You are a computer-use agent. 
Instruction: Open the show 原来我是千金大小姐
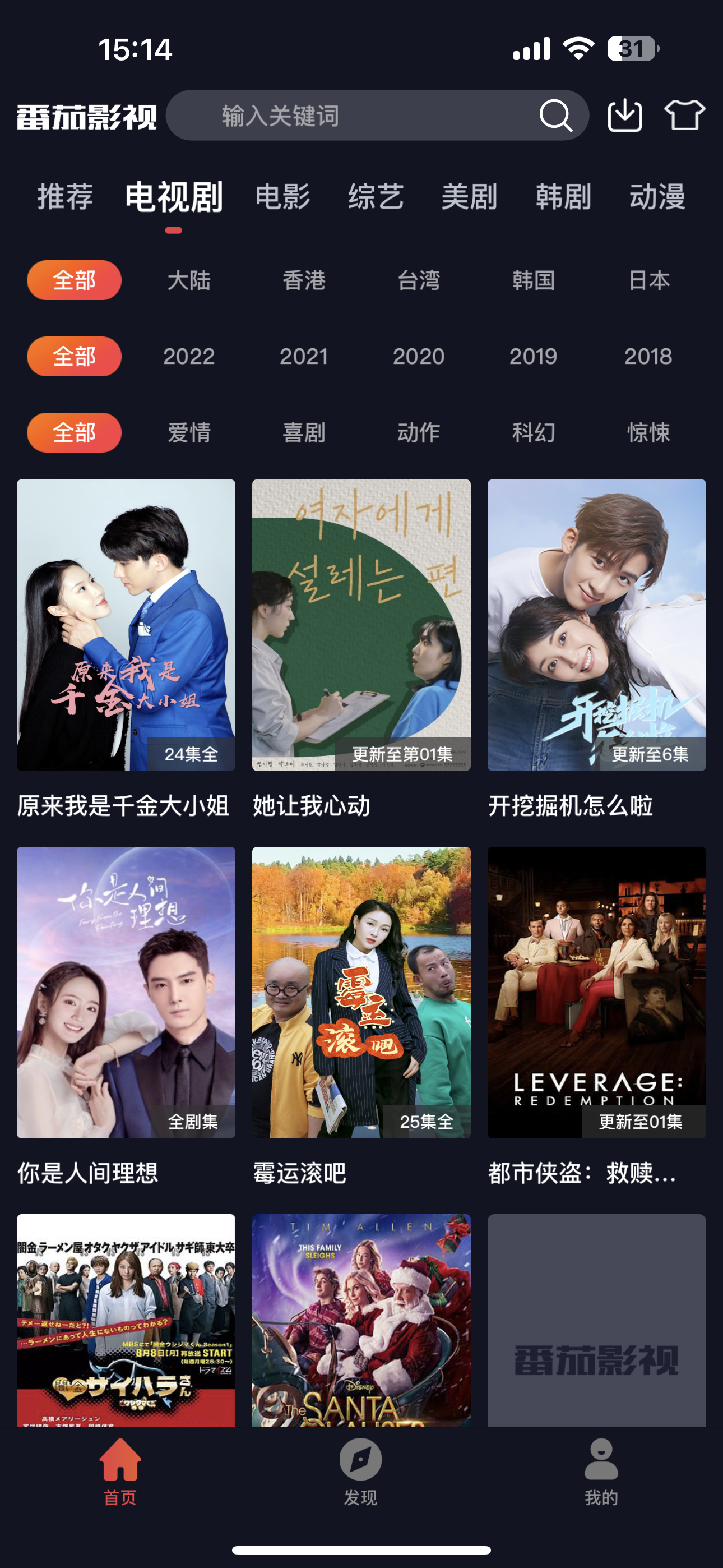[126, 625]
